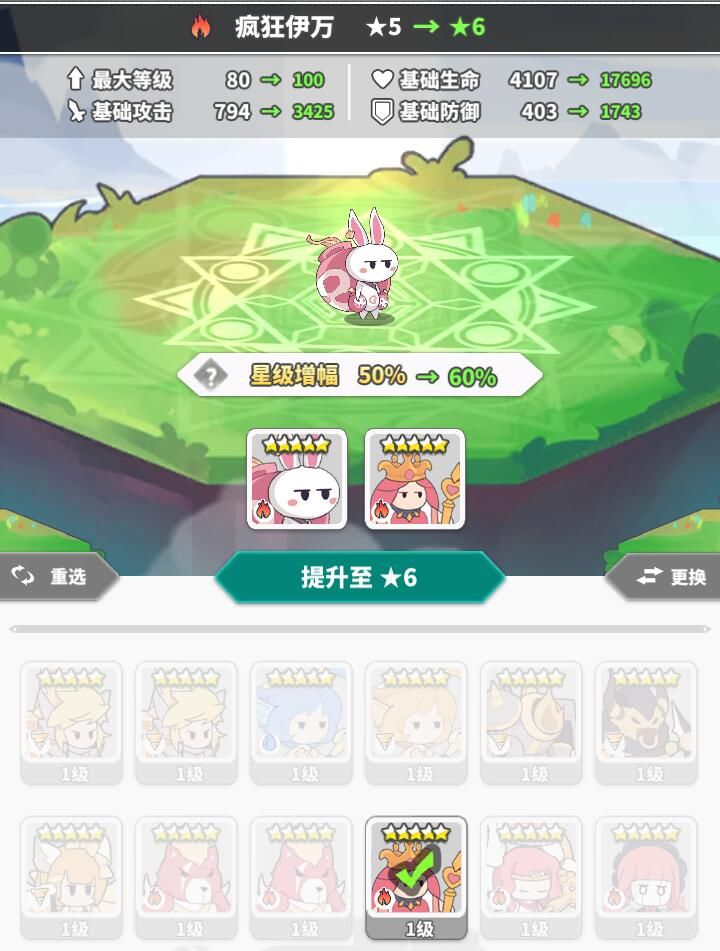Tap the crowned princess material slot
Viewport: 720px width, 951px height.
coord(415,480)
